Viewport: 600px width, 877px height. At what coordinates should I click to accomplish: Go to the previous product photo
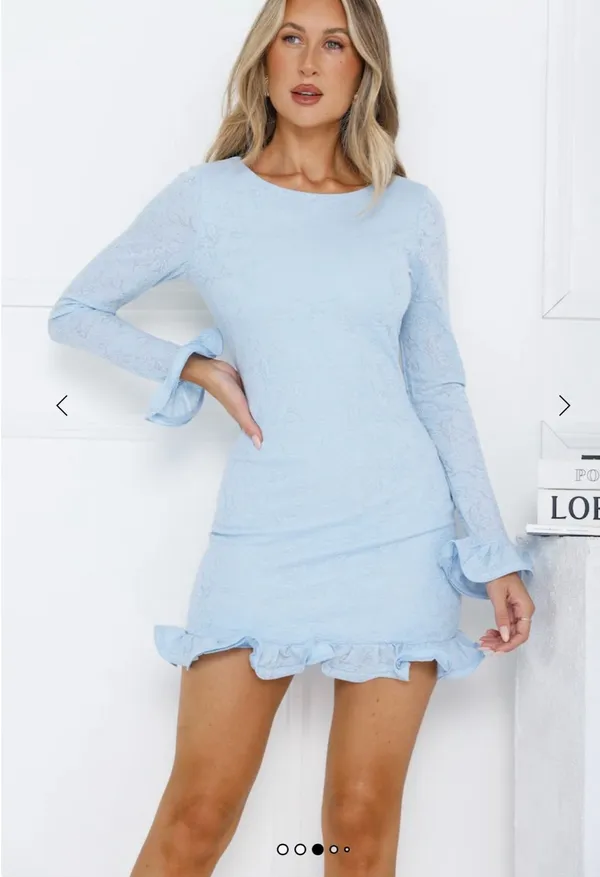click(62, 406)
